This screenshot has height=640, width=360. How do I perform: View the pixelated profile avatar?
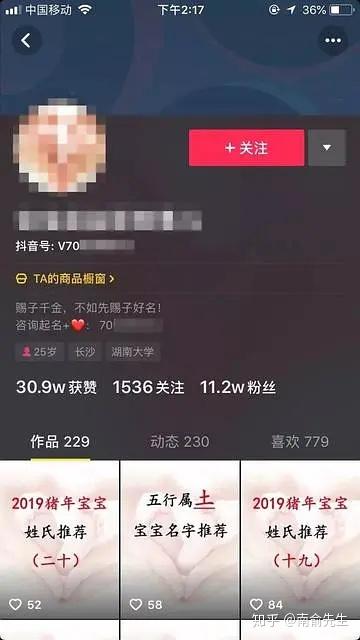[60, 146]
